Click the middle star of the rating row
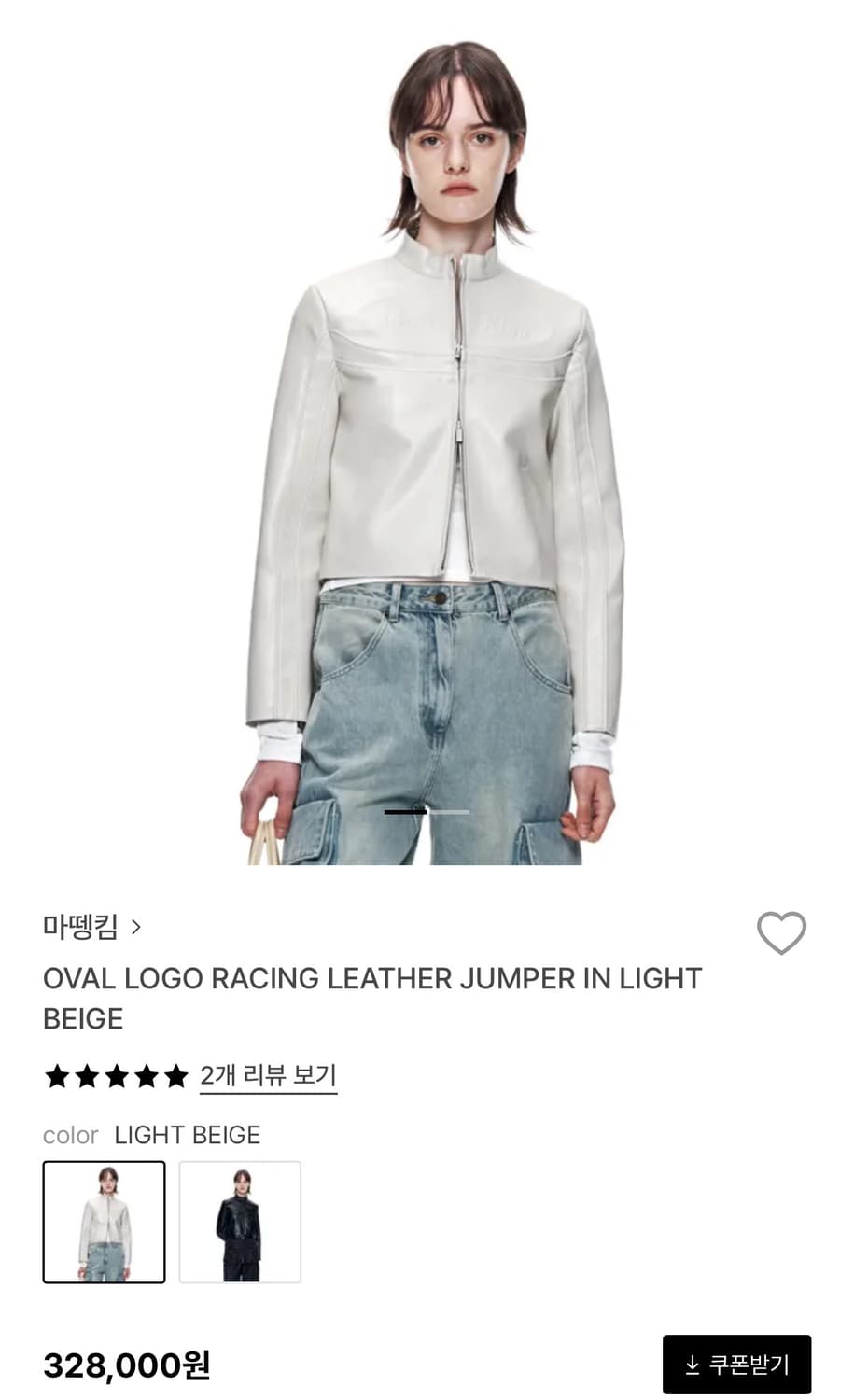The width and height of the screenshot is (854, 1400). tap(116, 1076)
